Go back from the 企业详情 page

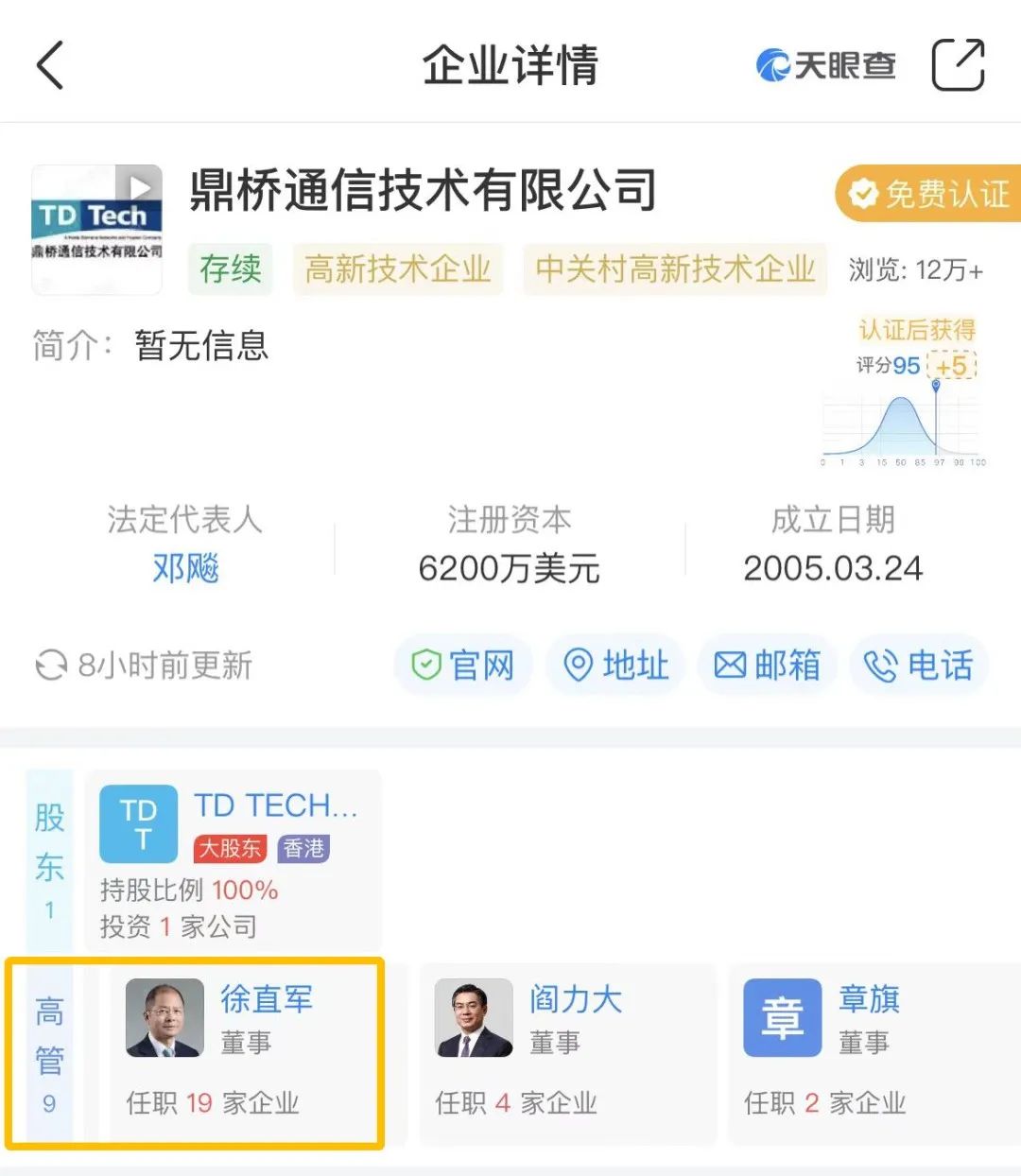tap(51, 64)
